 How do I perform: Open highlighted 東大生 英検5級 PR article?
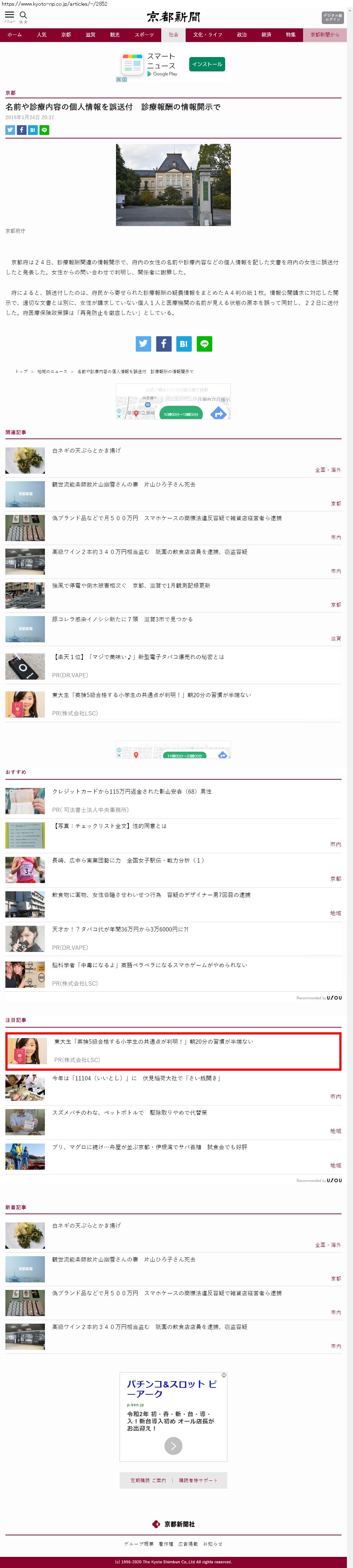point(153,1042)
